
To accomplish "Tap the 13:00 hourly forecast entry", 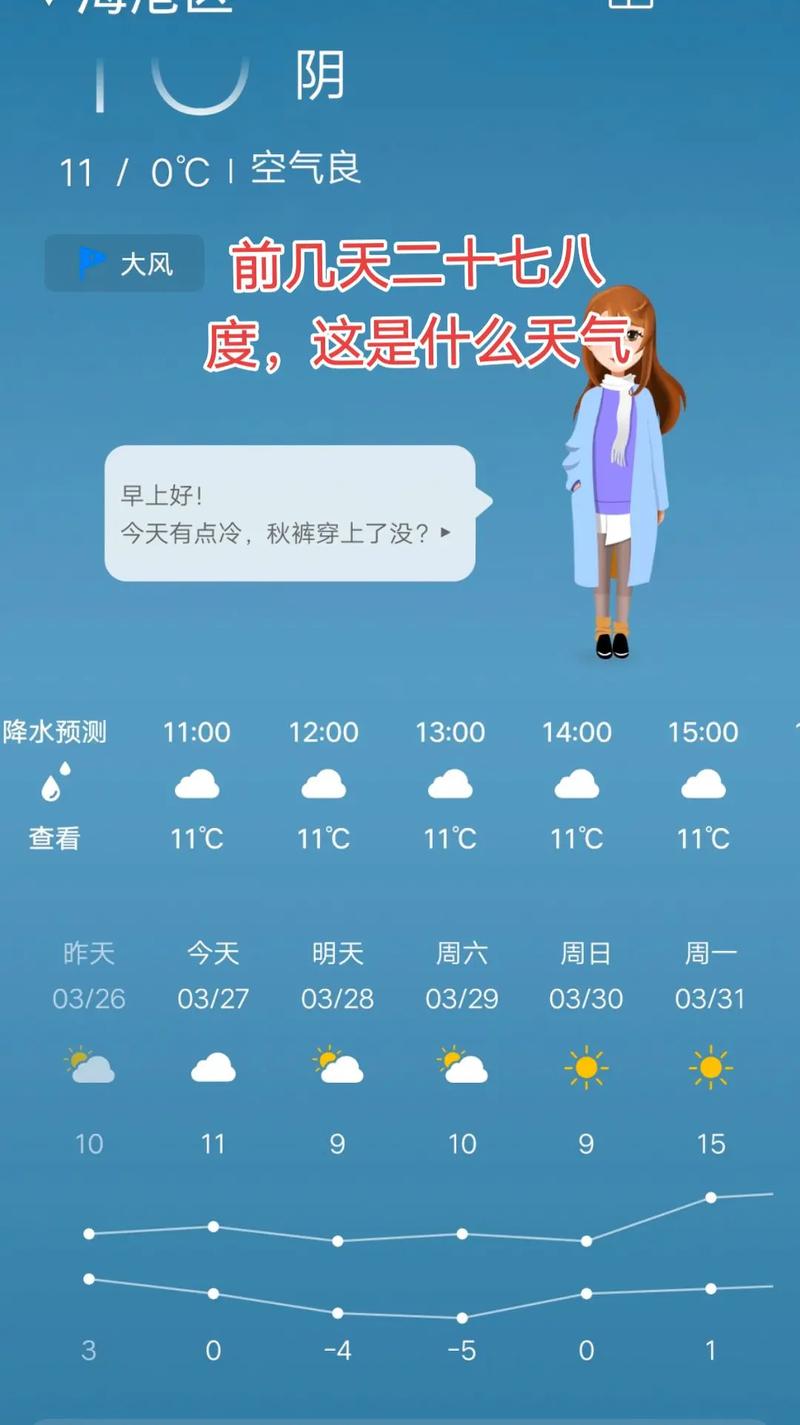I will [450, 784].
